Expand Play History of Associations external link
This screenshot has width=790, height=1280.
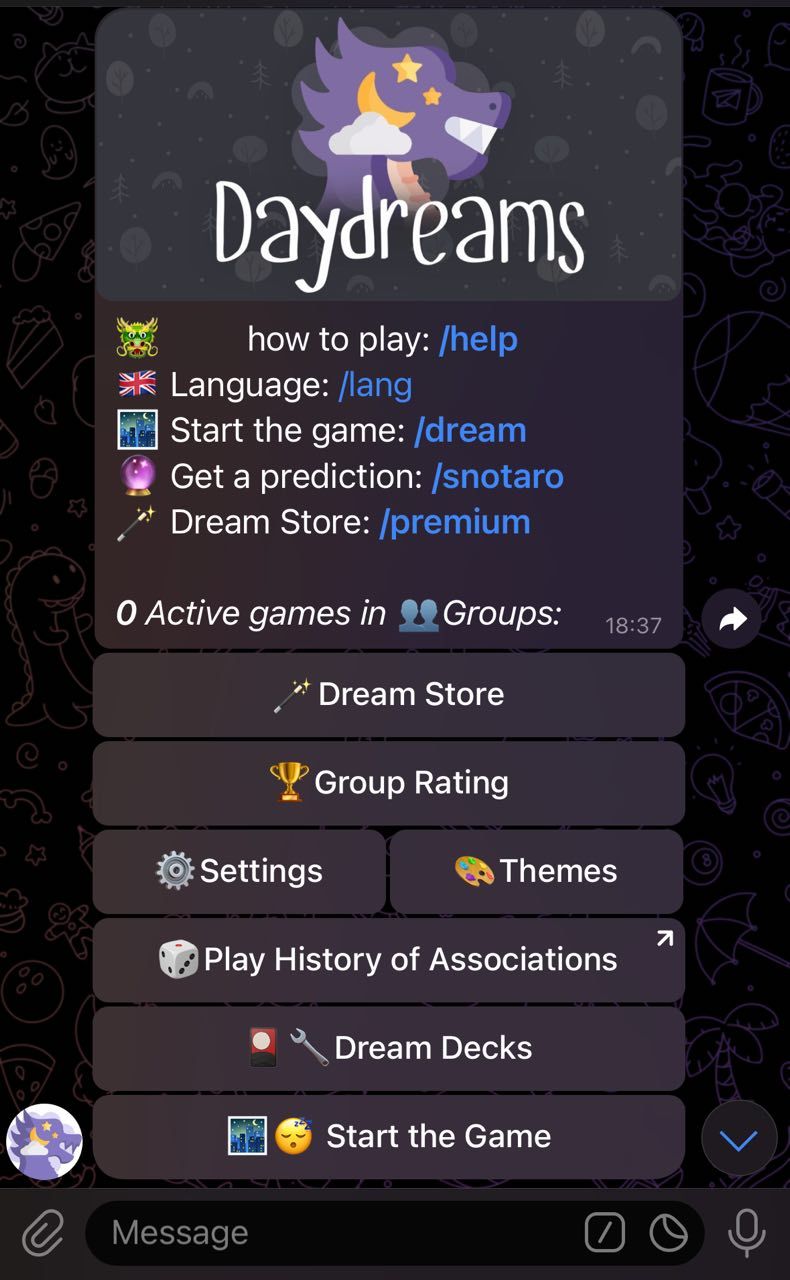click(663, 938)
